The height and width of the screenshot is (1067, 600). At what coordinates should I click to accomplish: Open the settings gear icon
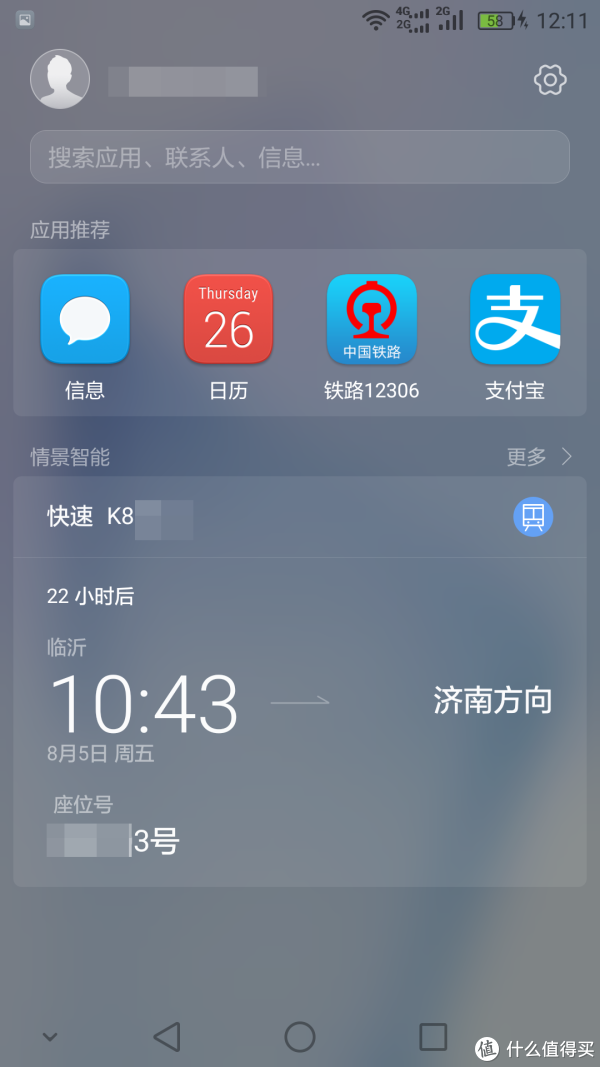click(x=550, y=80)
